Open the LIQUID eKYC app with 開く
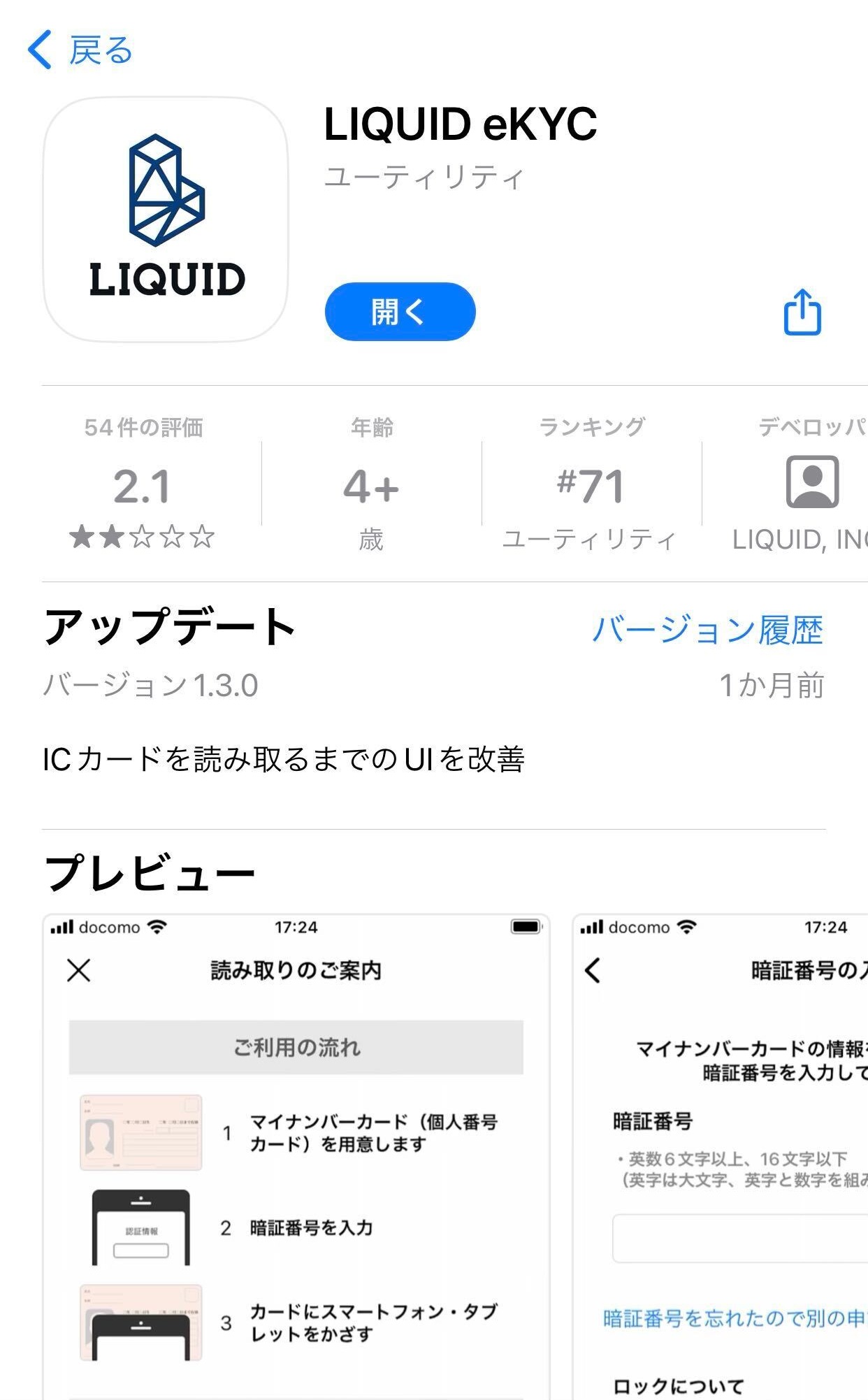Viewport: 868px width, 1400px height. pyautogui.click(x=400, y=312)
